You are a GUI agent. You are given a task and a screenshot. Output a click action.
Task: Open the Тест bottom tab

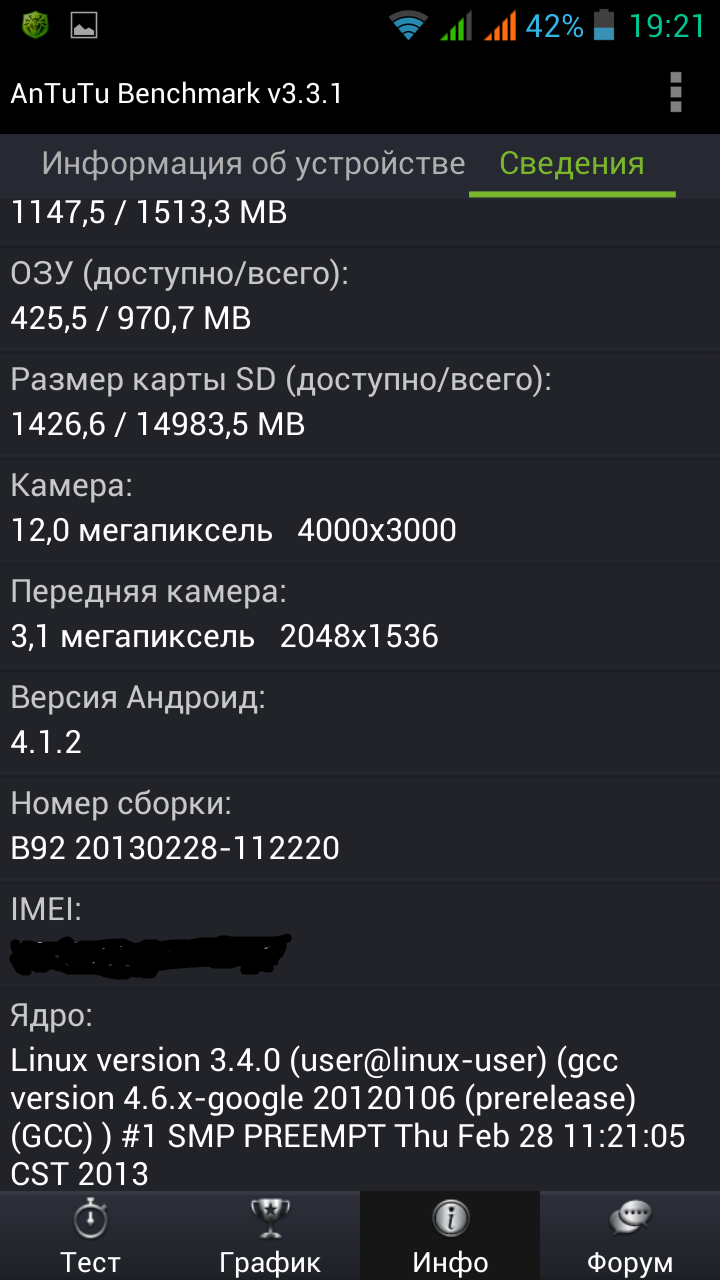tap(90, 1236)
